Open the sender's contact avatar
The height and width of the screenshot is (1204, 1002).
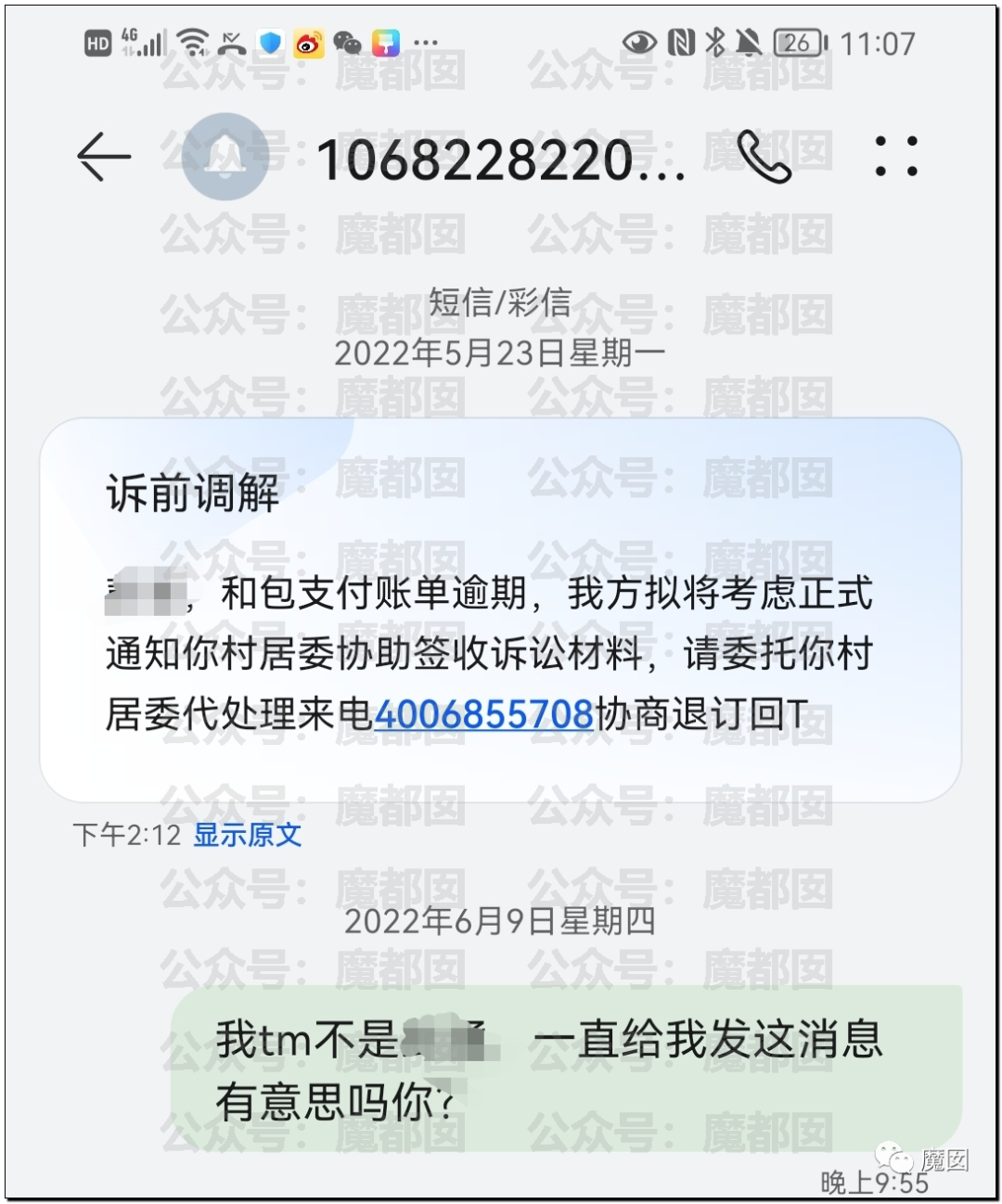tap(225, 158)
